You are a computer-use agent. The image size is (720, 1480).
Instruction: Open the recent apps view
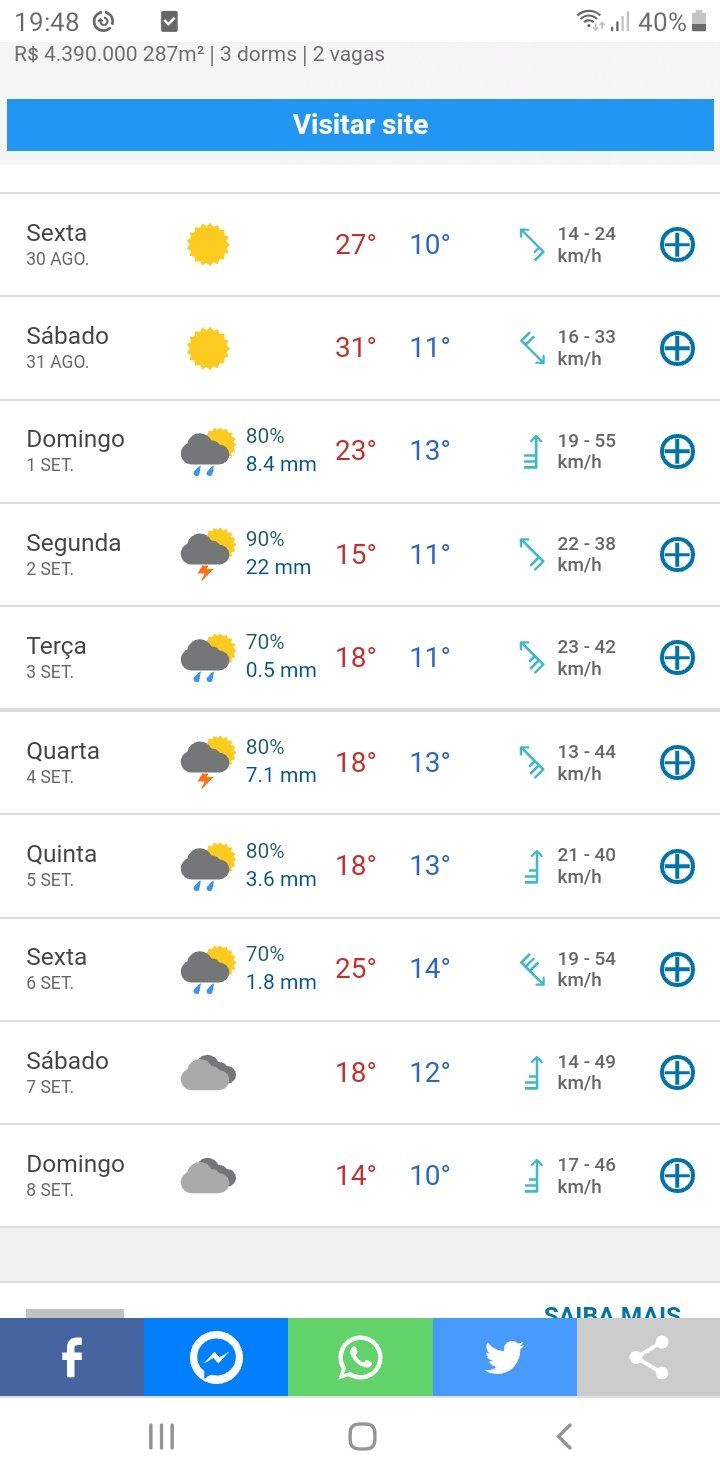[161, 1437]
